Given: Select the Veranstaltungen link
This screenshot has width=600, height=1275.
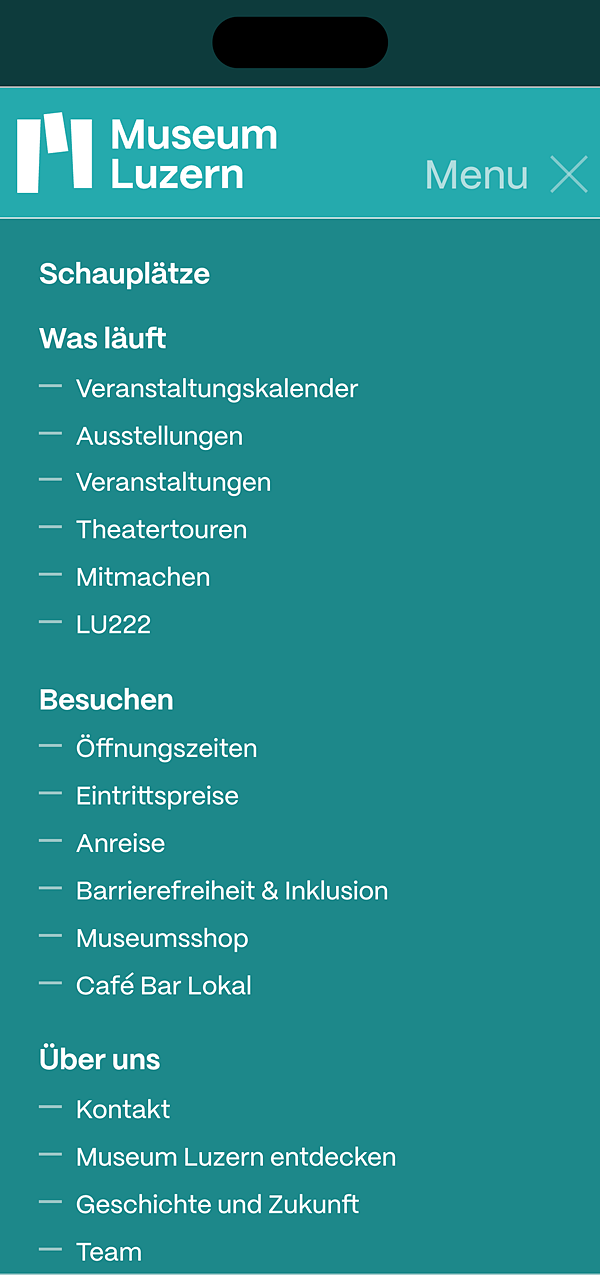Looking at the screenshot, I should click(x=173, y=482).
